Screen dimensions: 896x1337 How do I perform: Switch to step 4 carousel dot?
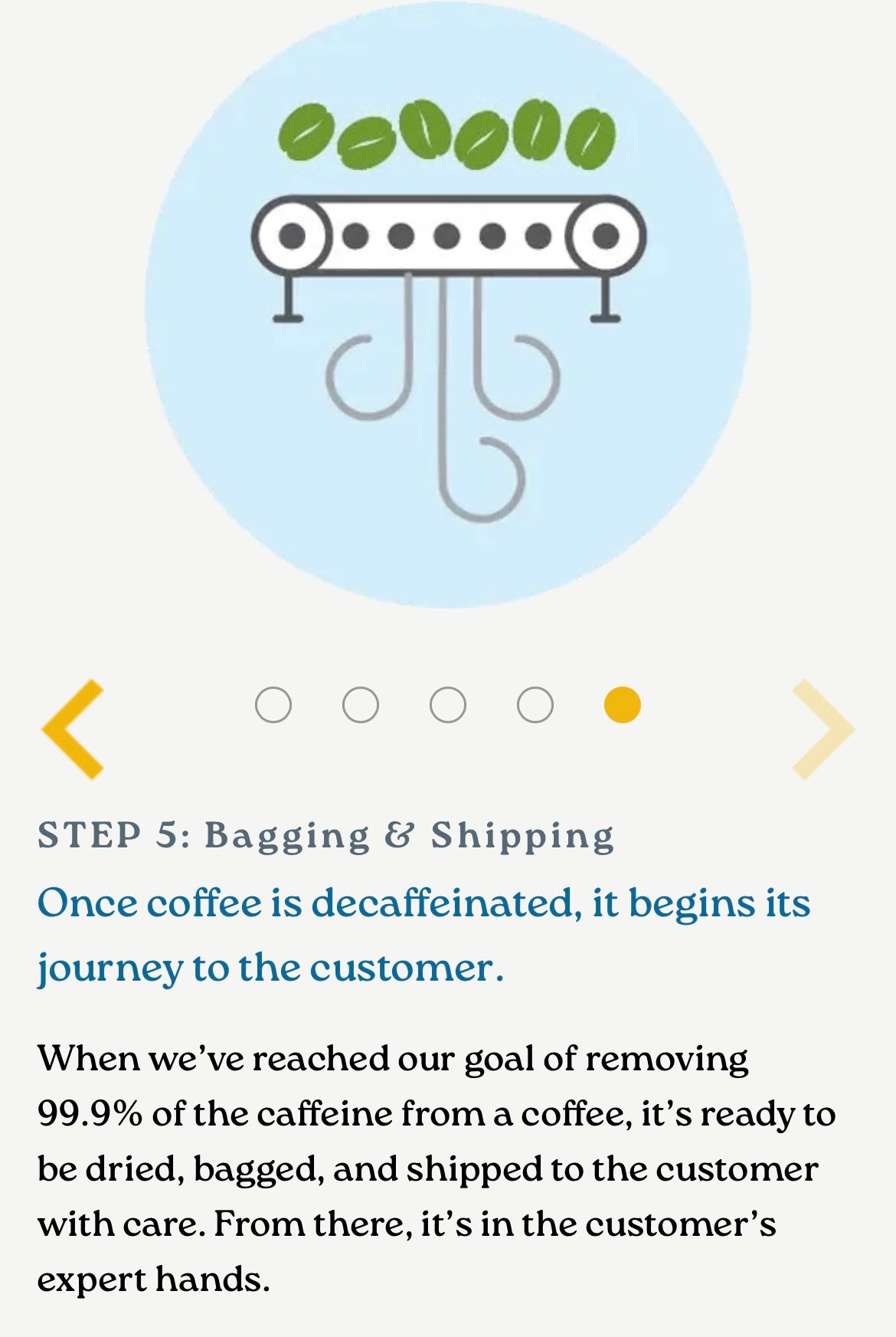coord(535,705)
